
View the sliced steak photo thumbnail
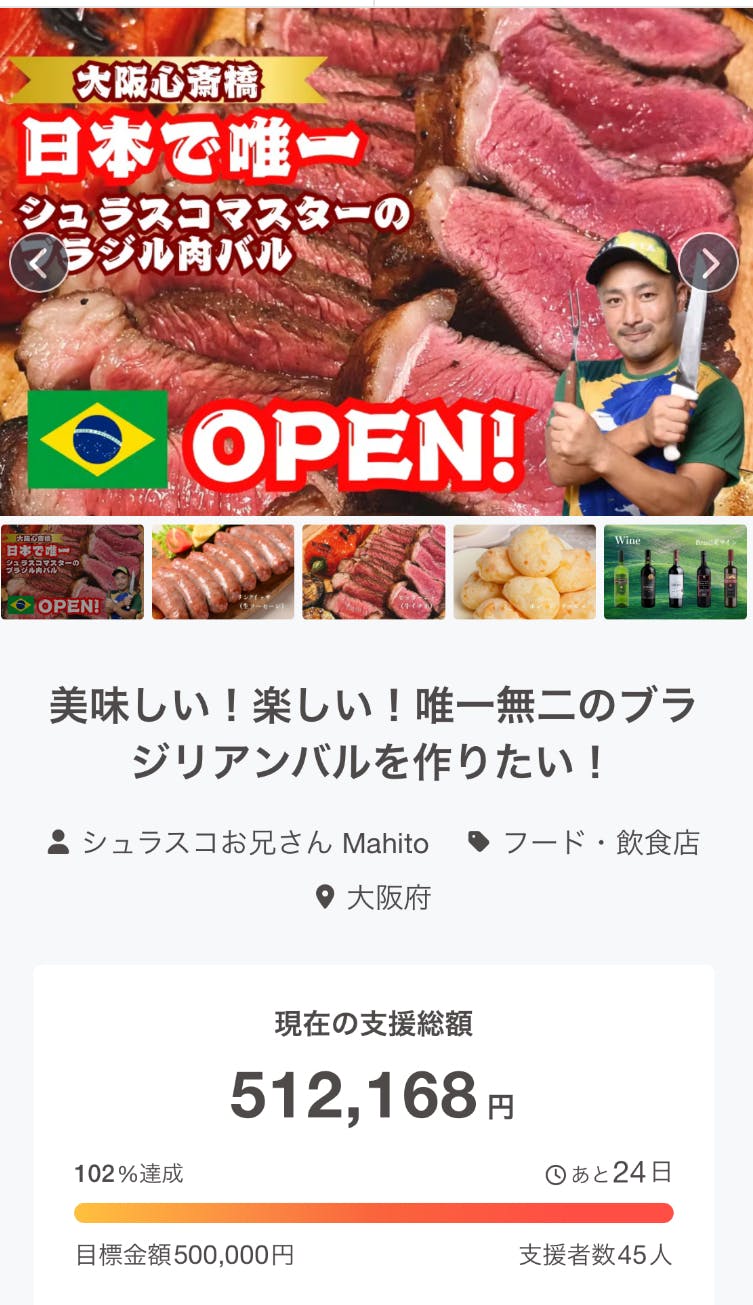point(374,572)
